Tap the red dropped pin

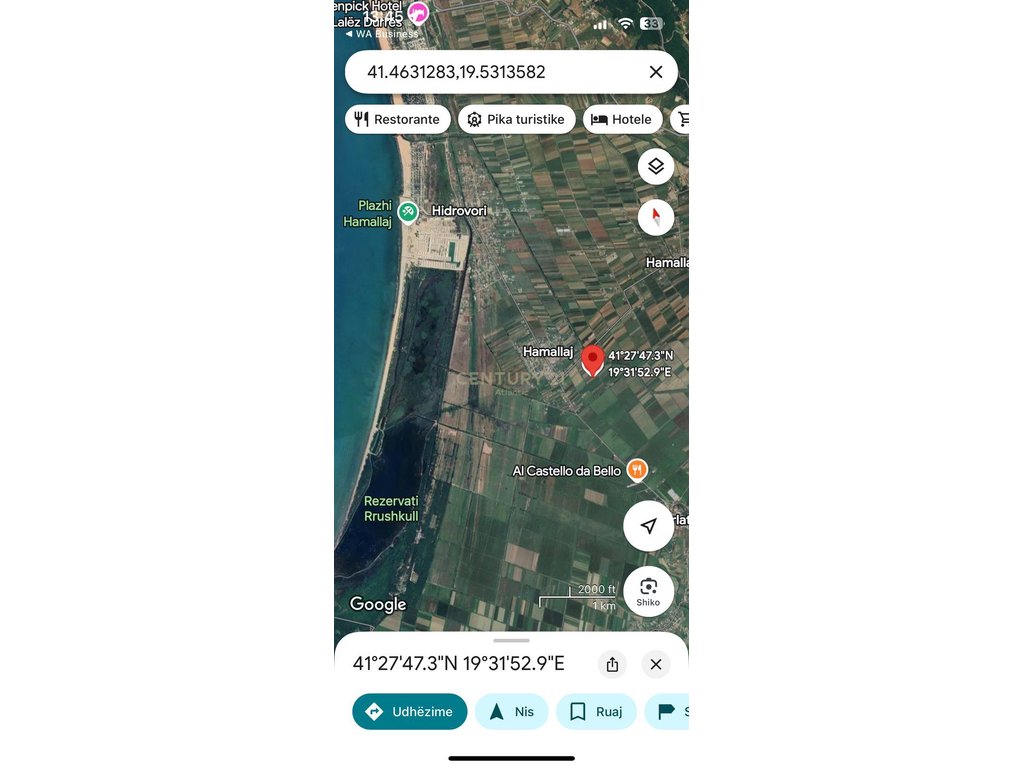[592, 360]
